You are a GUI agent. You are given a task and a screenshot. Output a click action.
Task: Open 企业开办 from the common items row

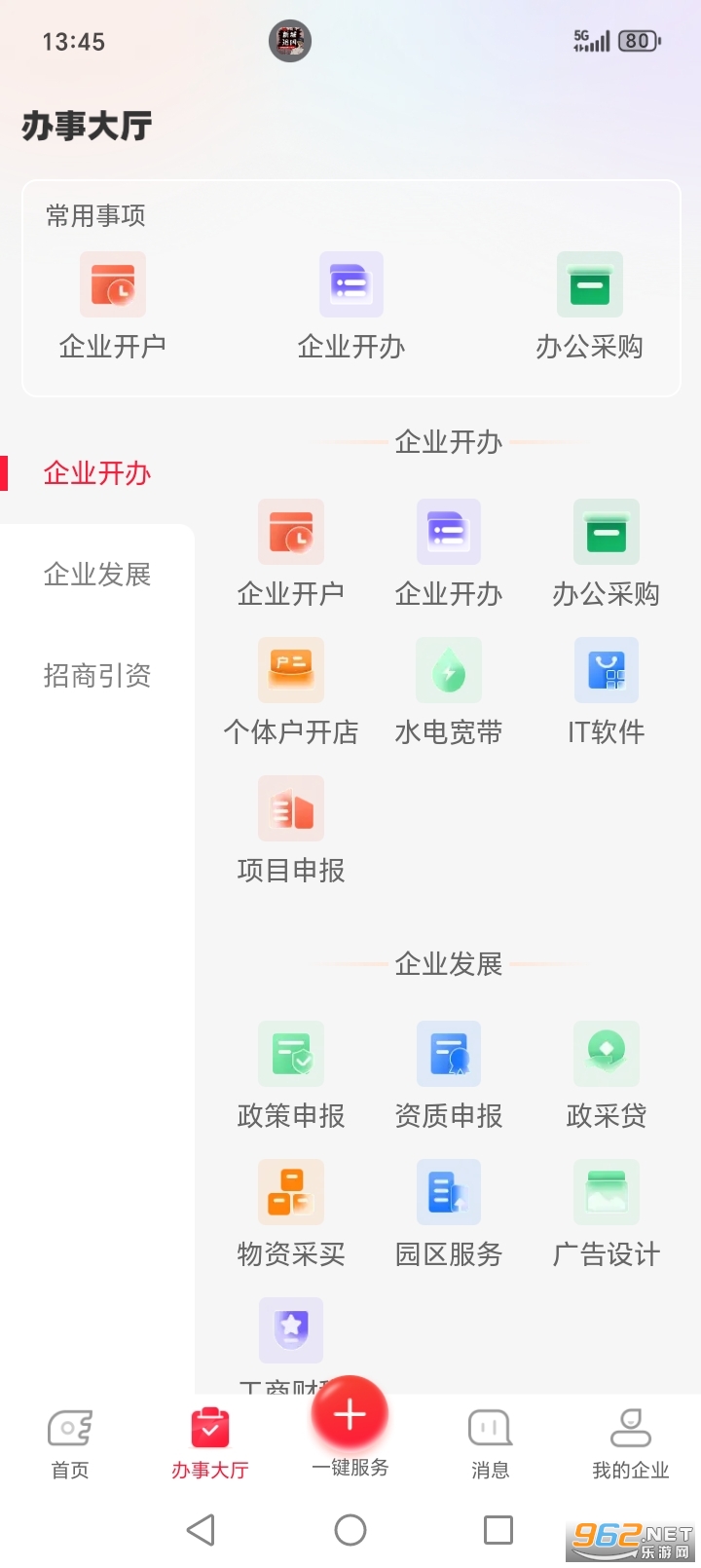350,284
